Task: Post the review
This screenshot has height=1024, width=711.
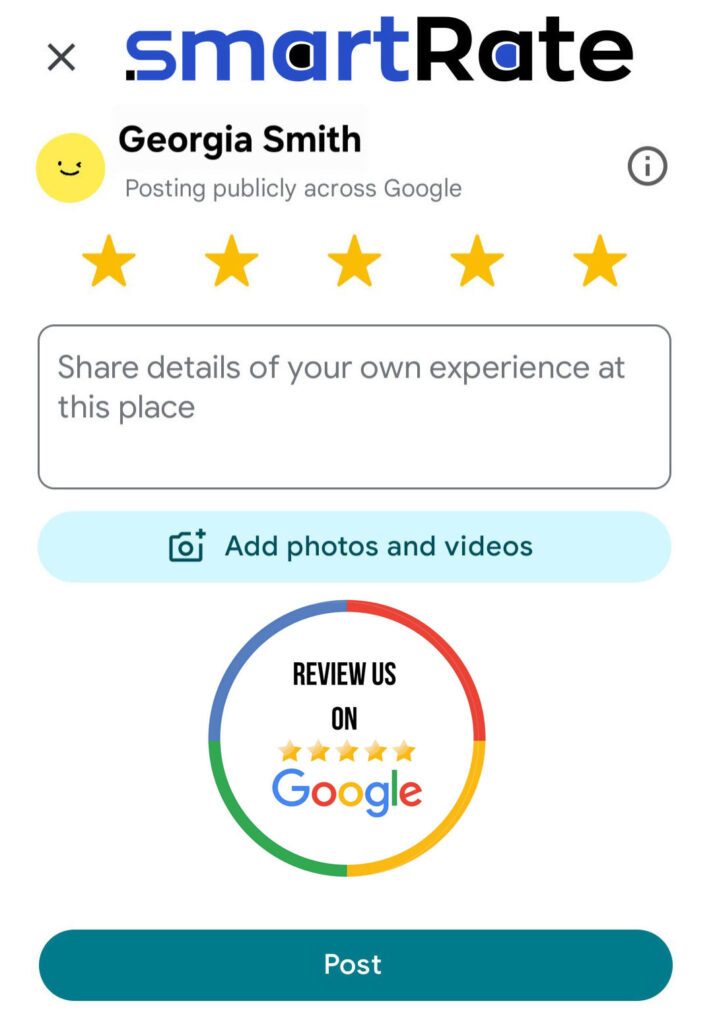Action: coord(354,964)
